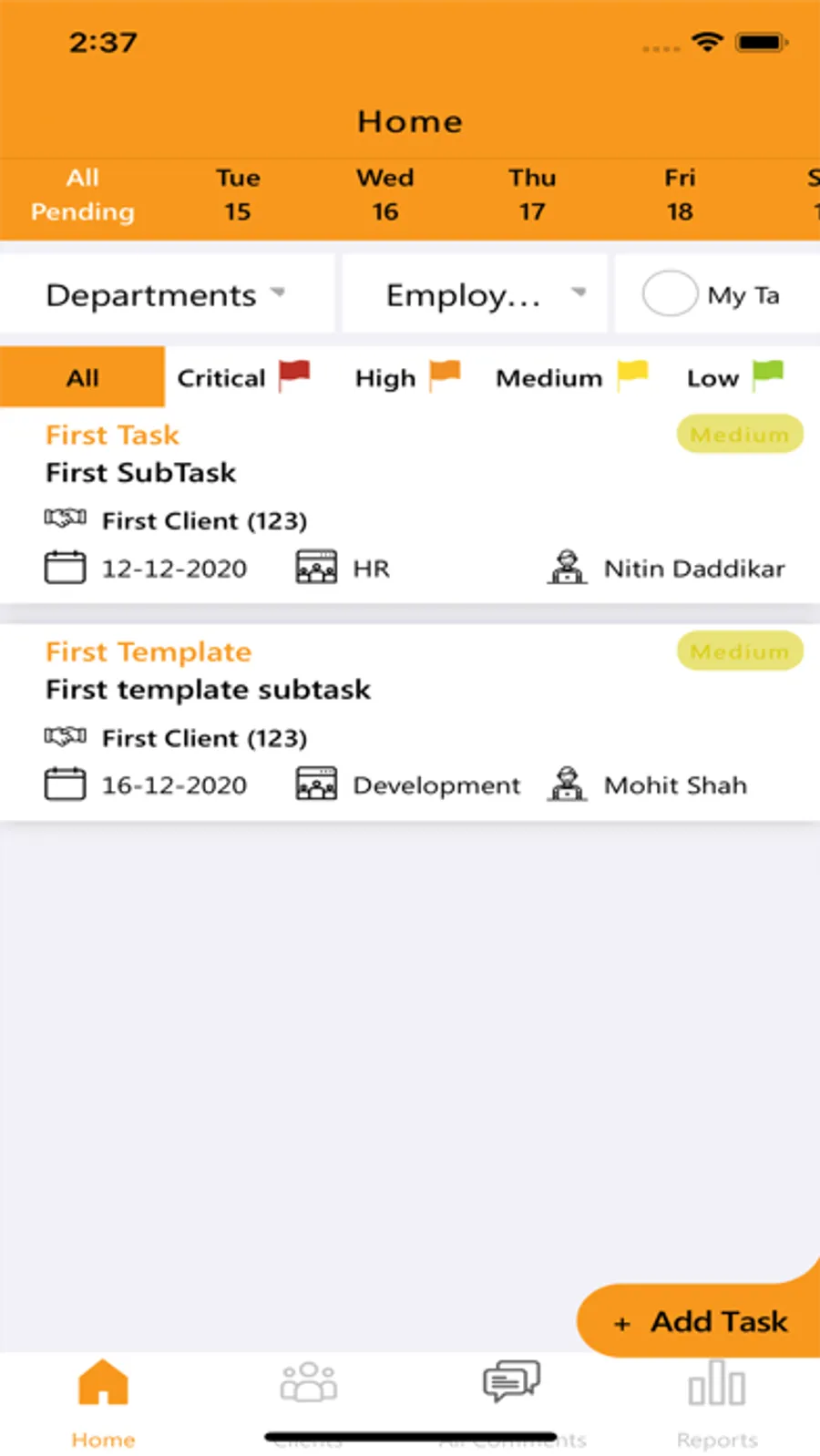Enable the My Tasks toggle
The width and height of the screenshot is (820, 1456).
pos(670,293)
